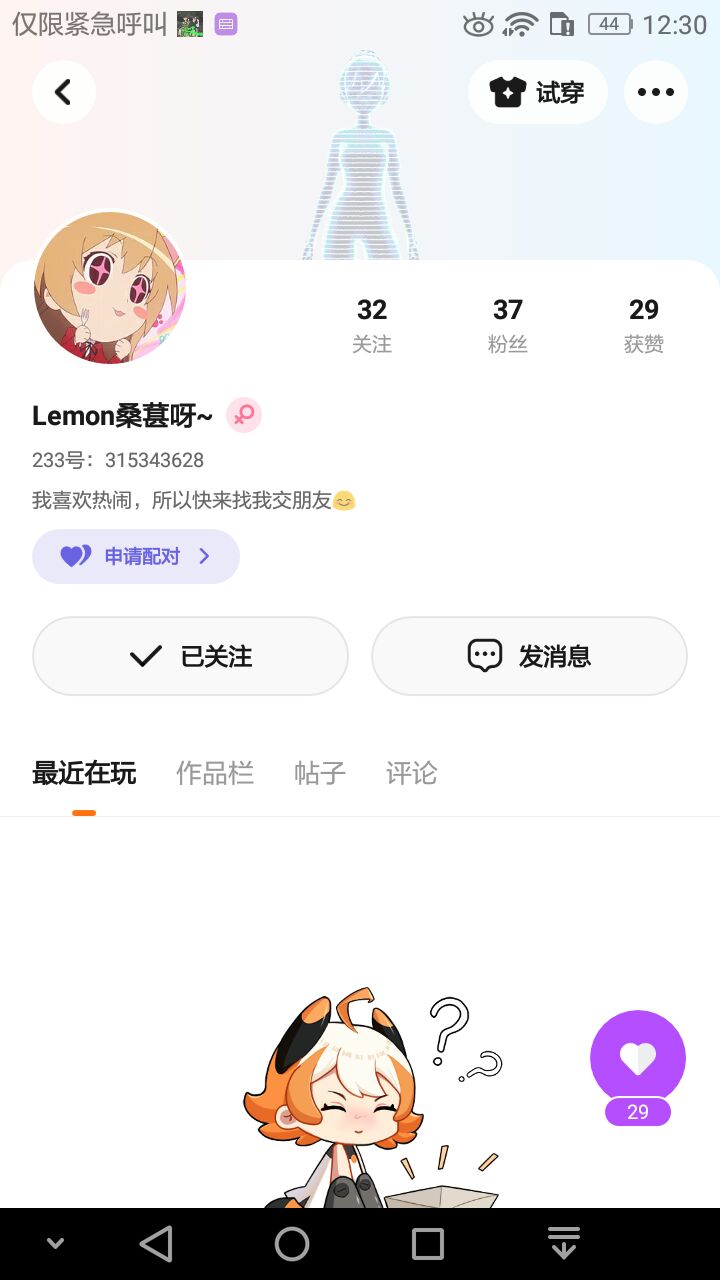720x1280 pixels.
Task: Select the 最近在玩 tab
Action: pos(84,773)
